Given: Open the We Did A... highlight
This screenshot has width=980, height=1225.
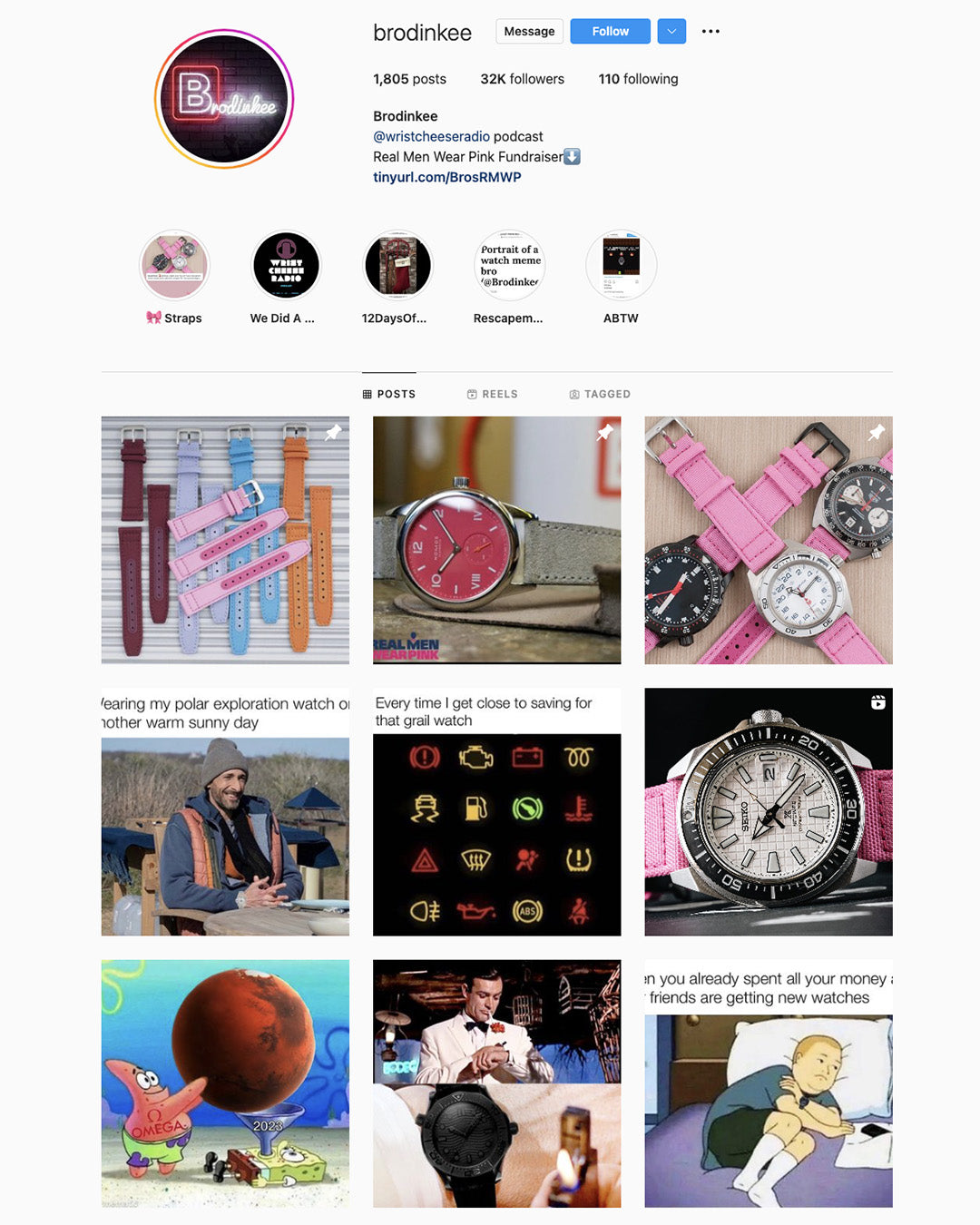Looking at the screenshot, I should click(x=286, y=265).
